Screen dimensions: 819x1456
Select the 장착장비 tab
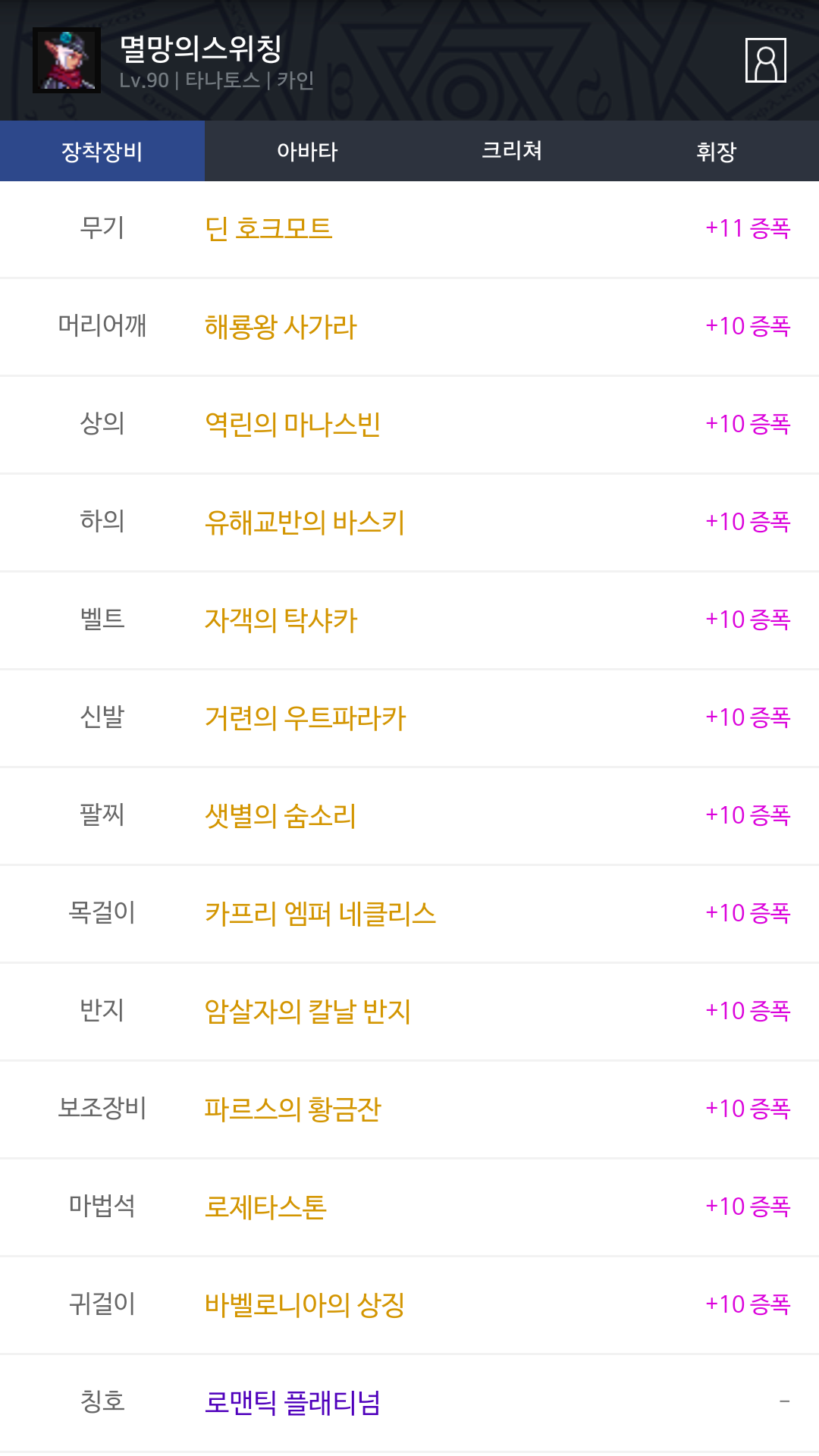(x=102, y=151)
